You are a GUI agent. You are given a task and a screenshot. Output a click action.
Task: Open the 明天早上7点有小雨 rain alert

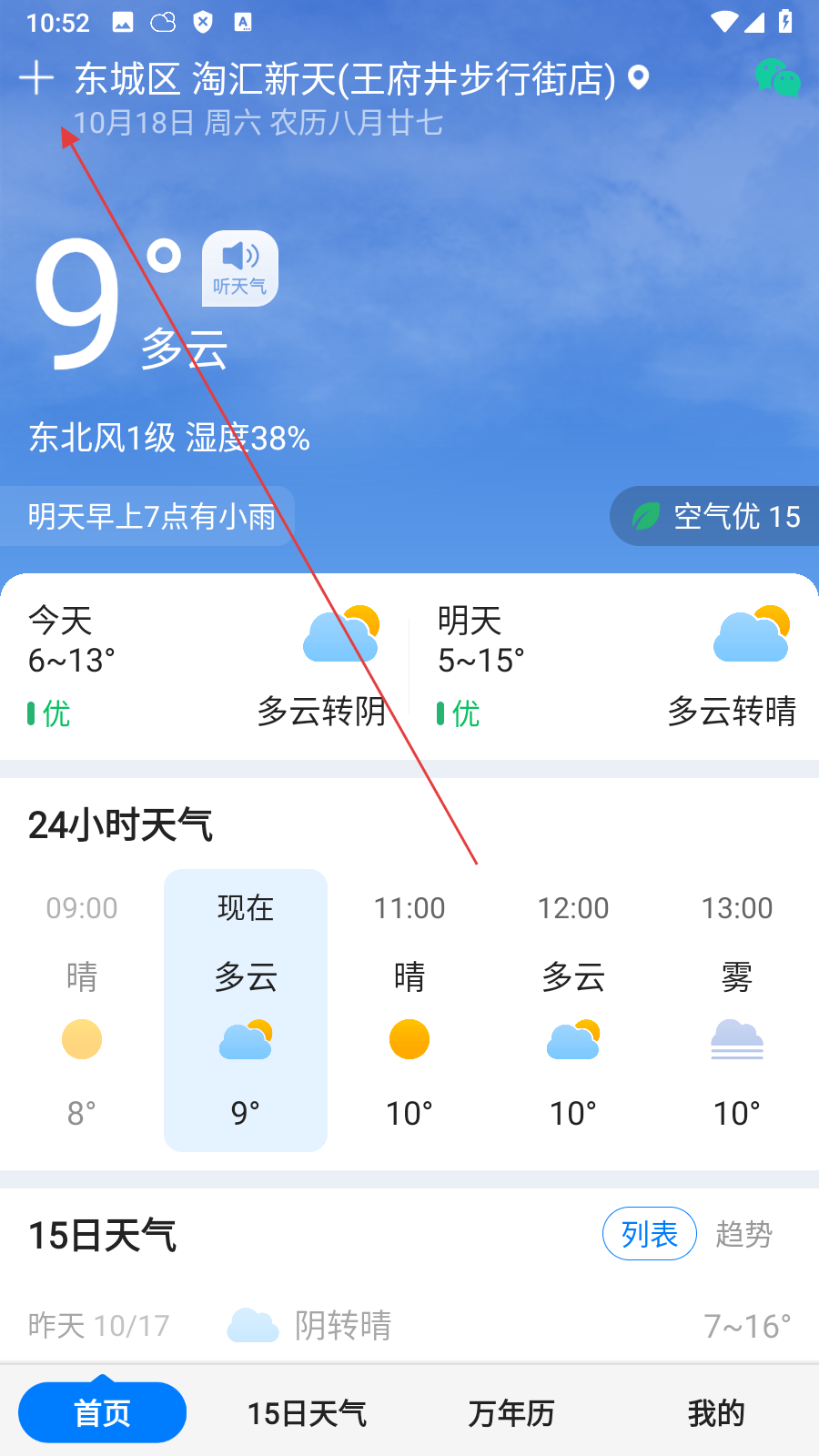(x=150, y=517)
